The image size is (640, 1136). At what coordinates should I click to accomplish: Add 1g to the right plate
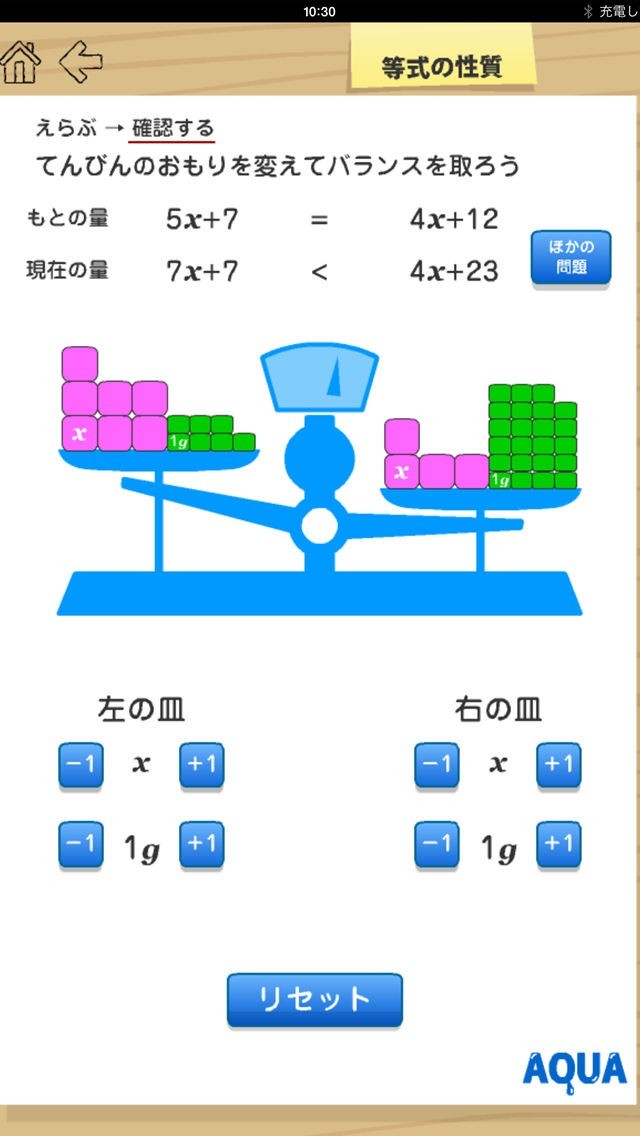(558, 845)
